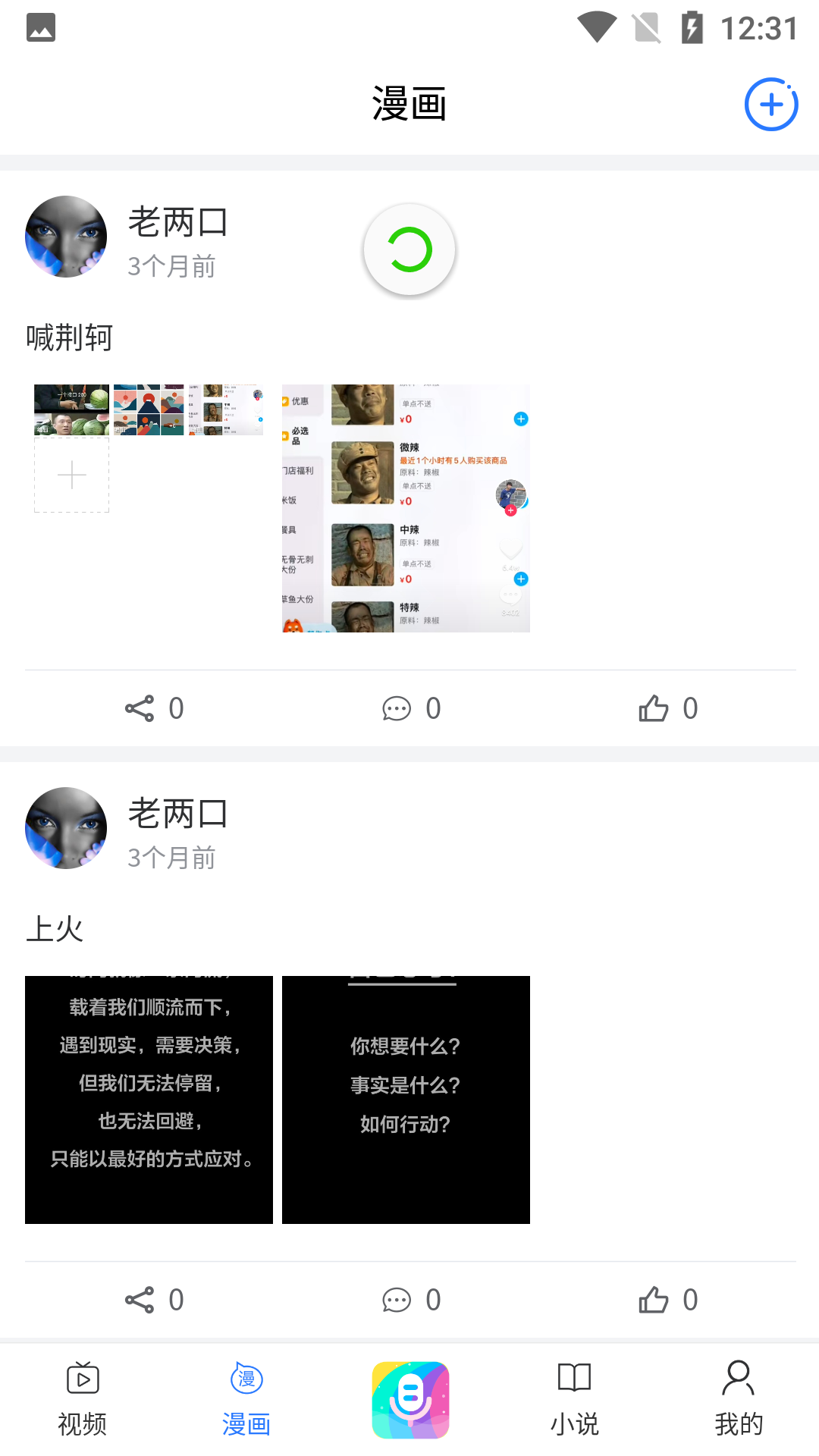Create a new comic post with plus icon
Screen dimensions: 819x1456
[770, 105]
